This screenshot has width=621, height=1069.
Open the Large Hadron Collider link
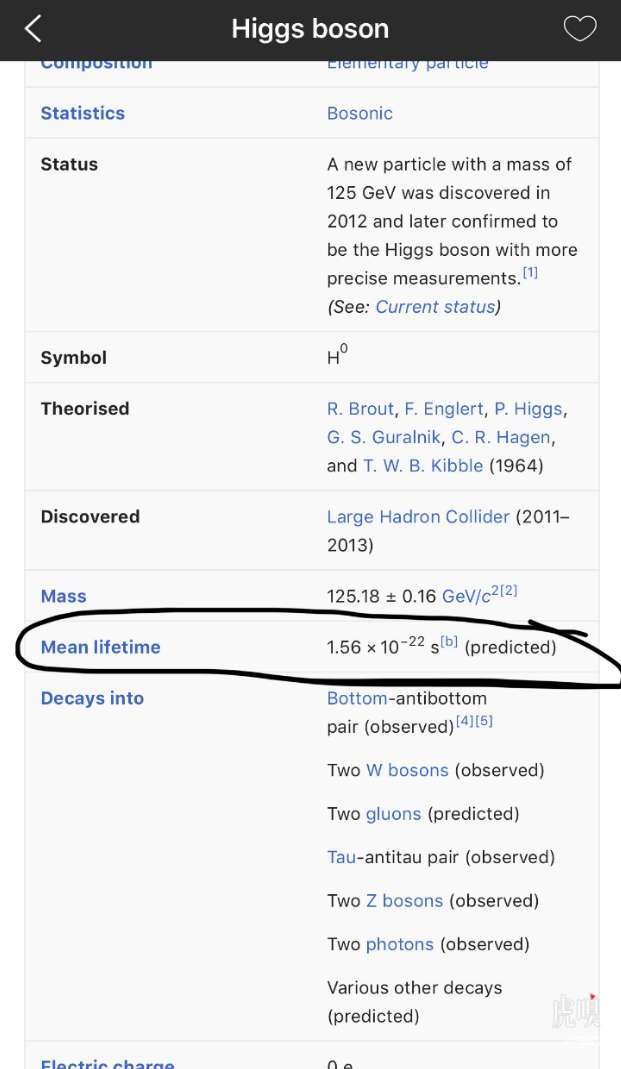coord(418,517)
